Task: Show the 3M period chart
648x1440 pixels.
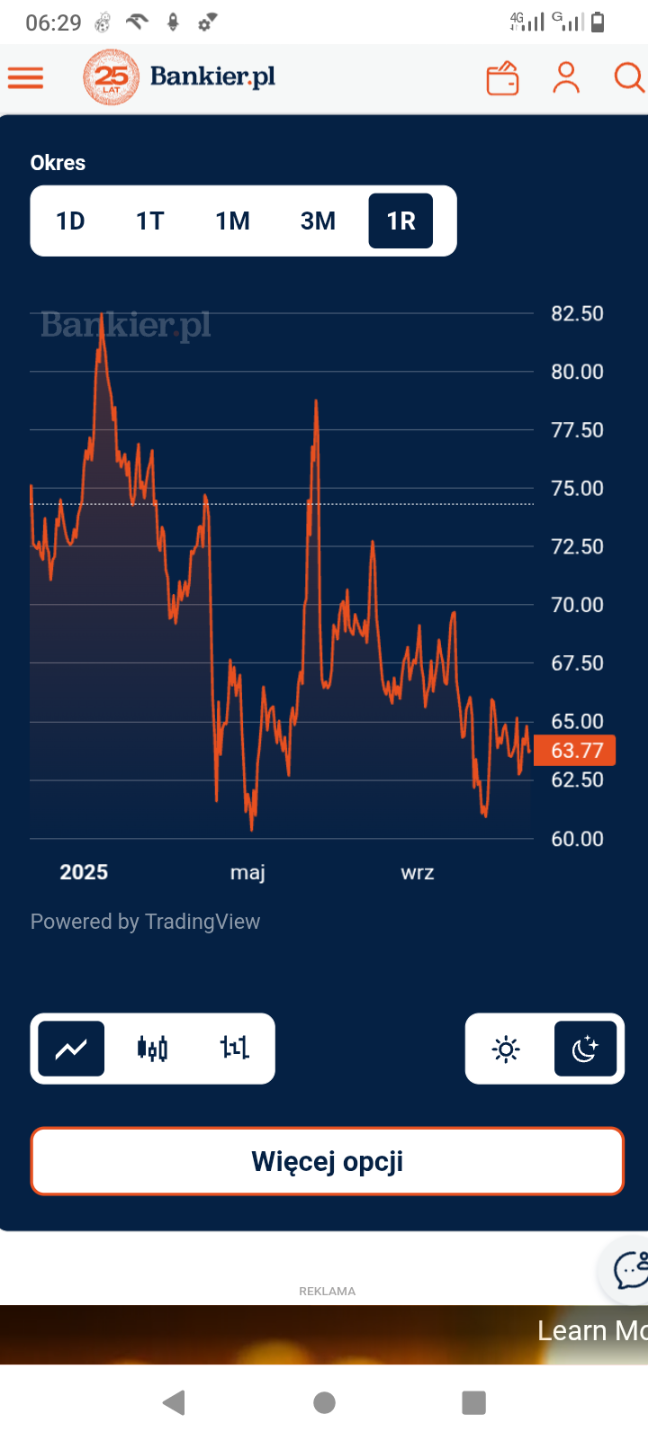Action: click(318, 221)
